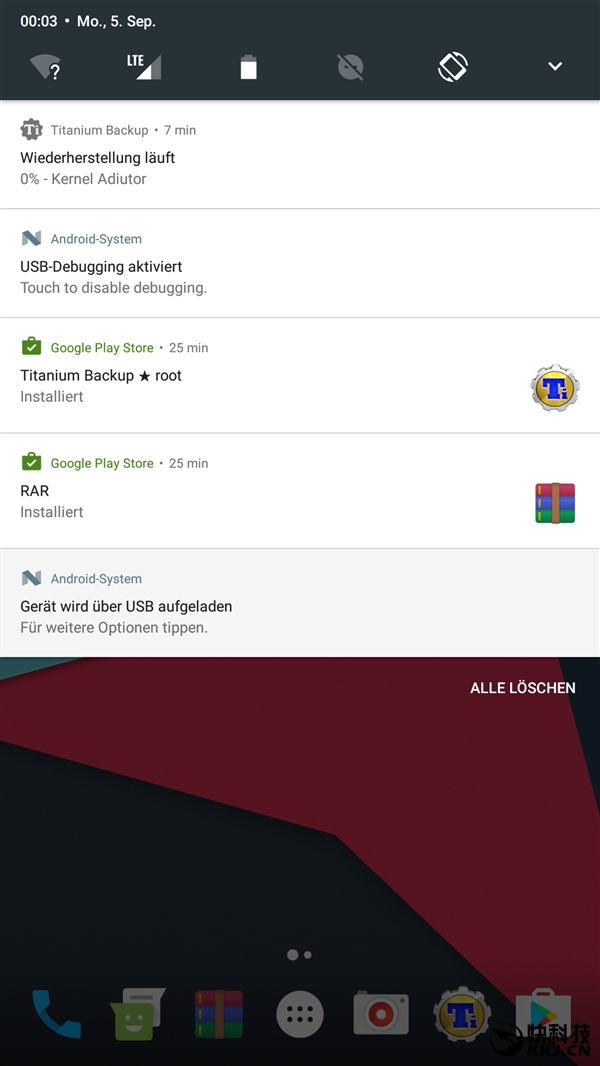Open the app drawer
The image size is (600, 1066).
(x=300, y=1015)
